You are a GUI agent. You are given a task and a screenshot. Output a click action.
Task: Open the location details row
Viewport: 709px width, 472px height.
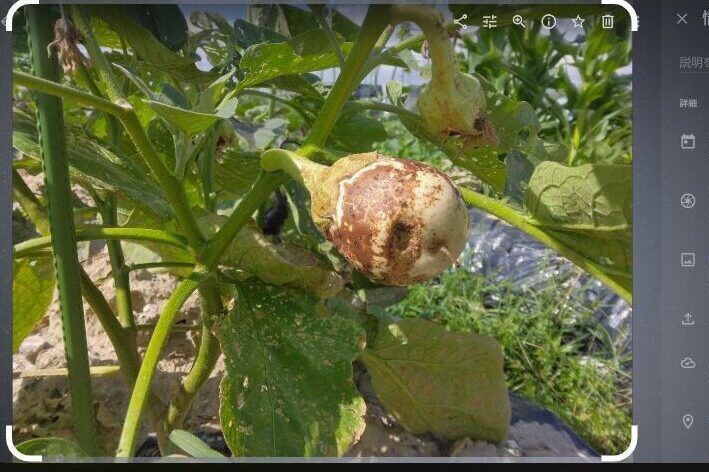688,421
